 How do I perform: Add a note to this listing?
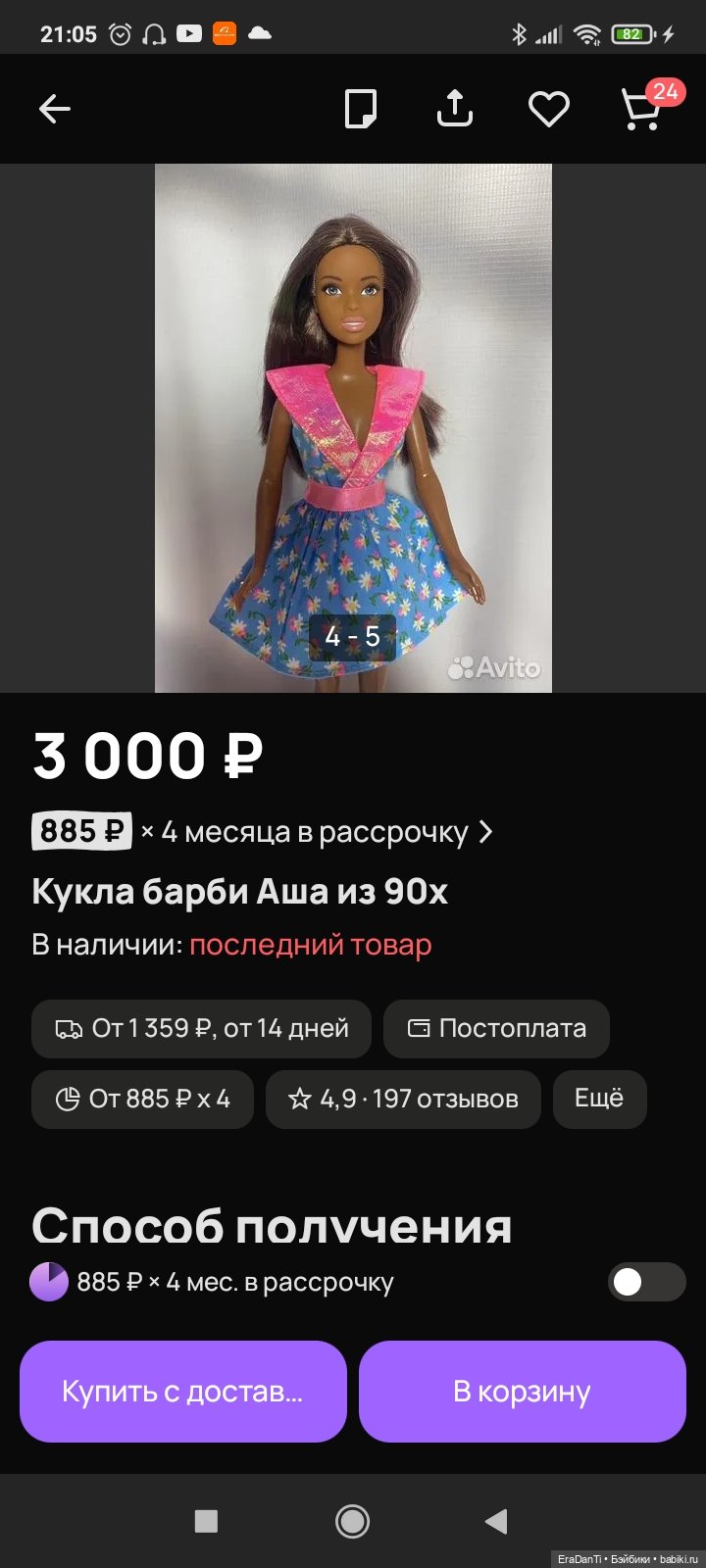click(x=361, y=109)
